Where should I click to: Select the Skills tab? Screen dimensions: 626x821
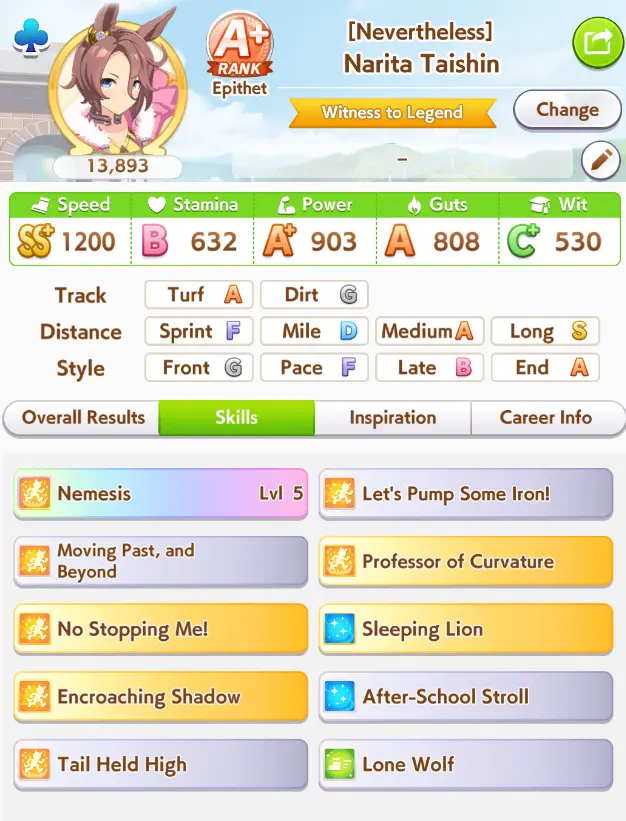point(236,418)
